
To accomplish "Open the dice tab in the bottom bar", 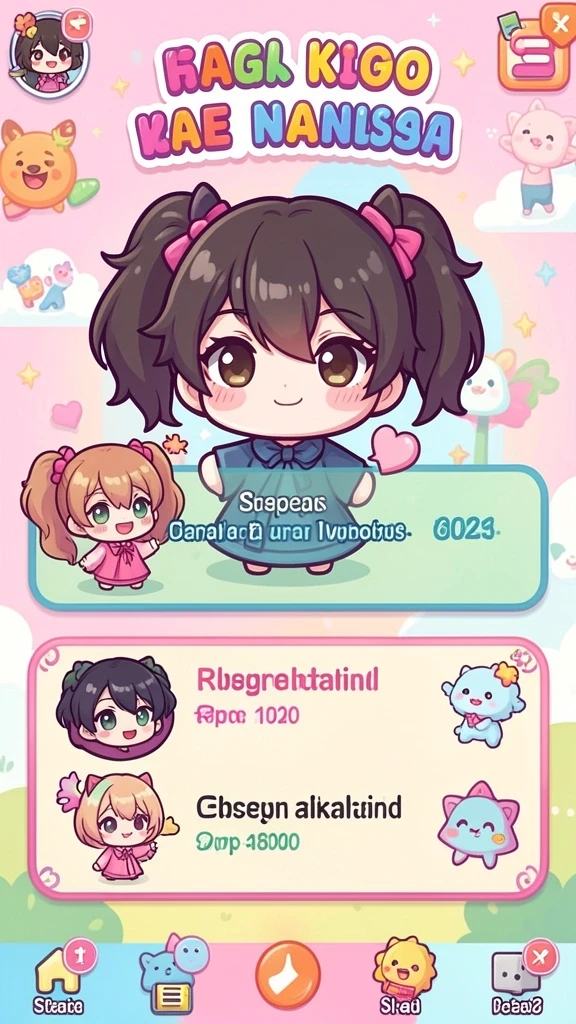I will 521,978.
